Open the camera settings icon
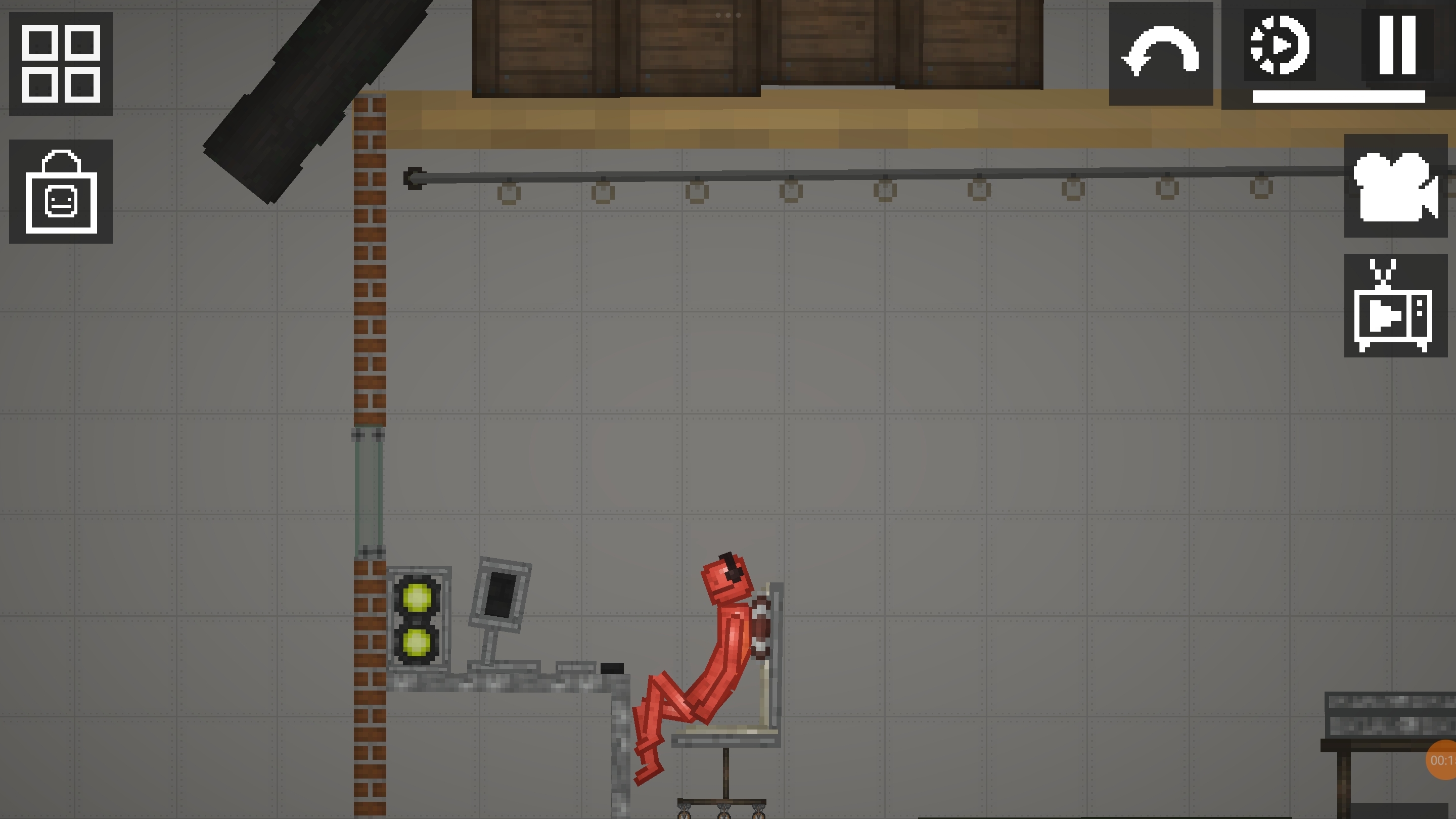Viewport: 1456px width, 819px height. [x=1395, y=186]
